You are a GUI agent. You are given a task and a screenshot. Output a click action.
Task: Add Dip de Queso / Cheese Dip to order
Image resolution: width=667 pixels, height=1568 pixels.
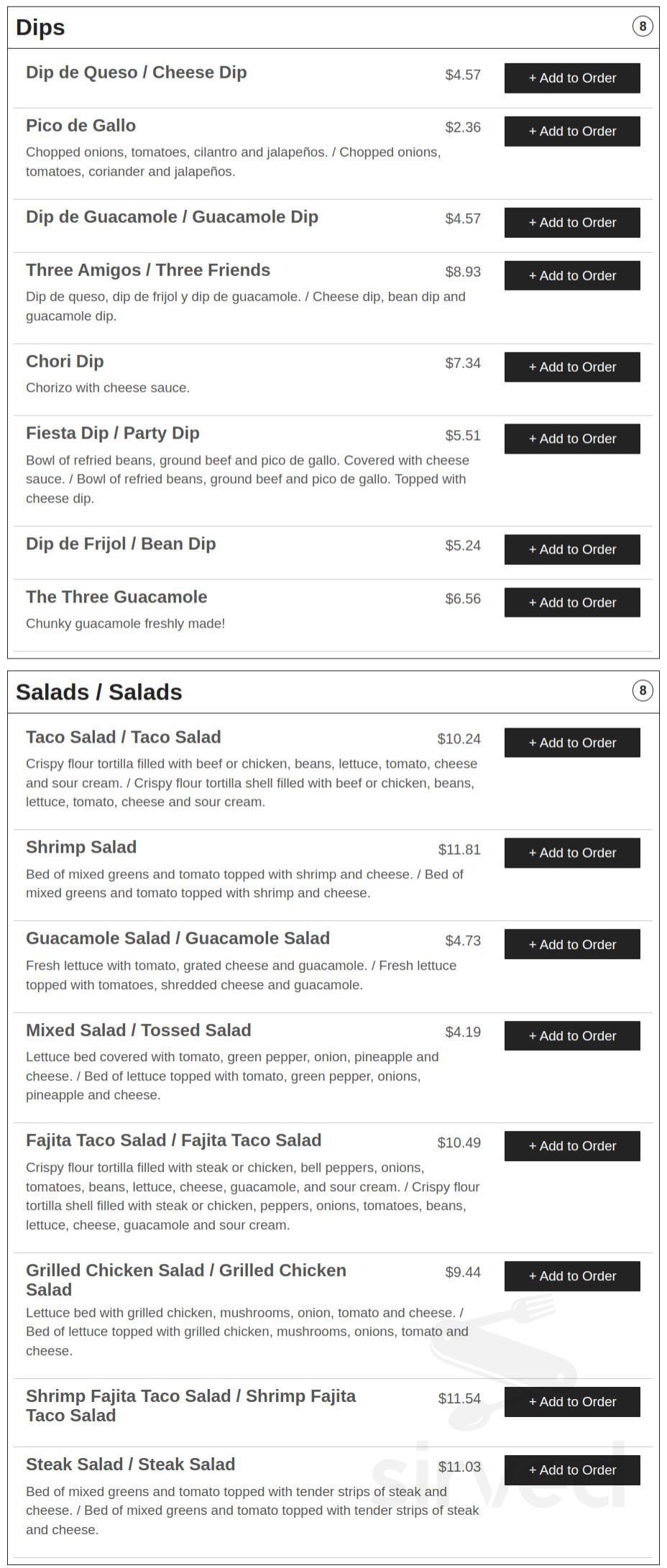(x=571, y=78)
